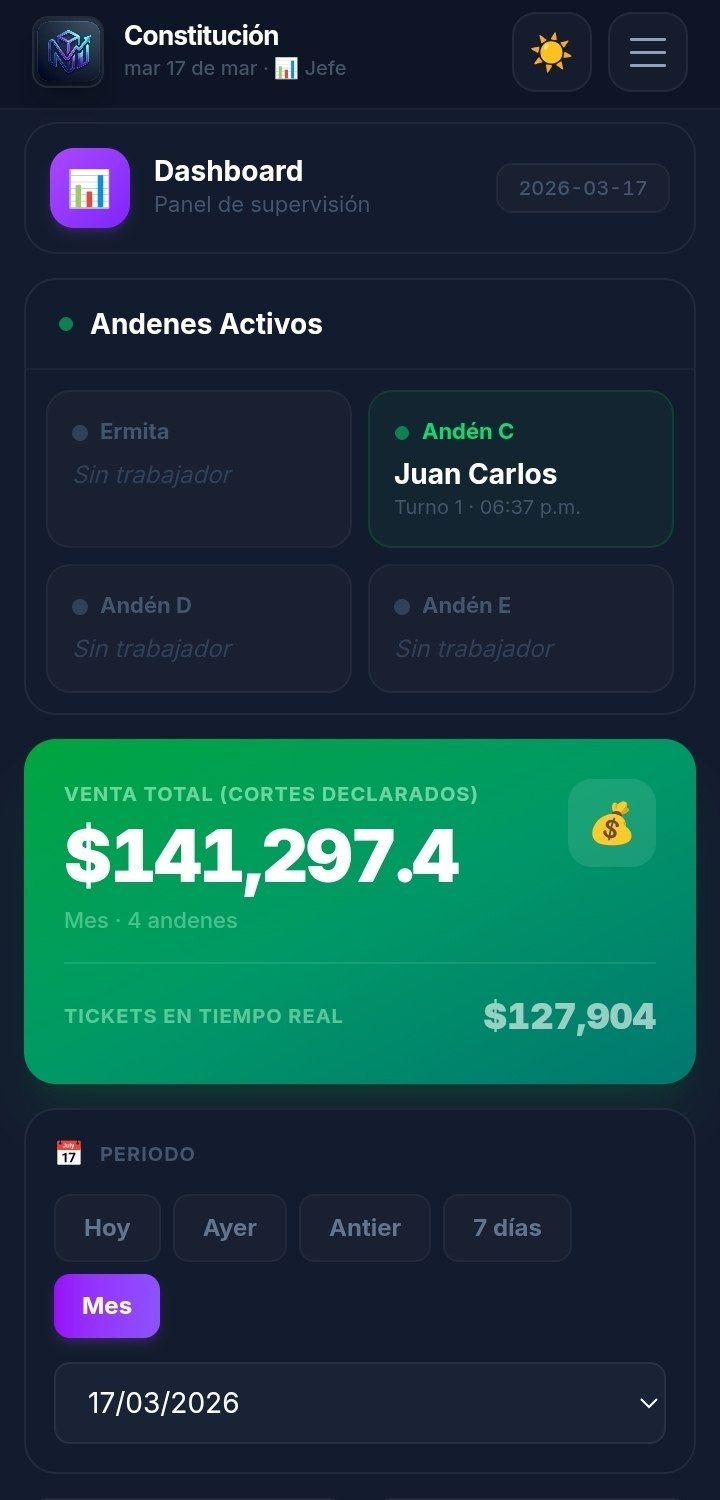Filter by Antier period
Image resolution: width=720 pixels, height=1500 pixels.
[365, 1228]
